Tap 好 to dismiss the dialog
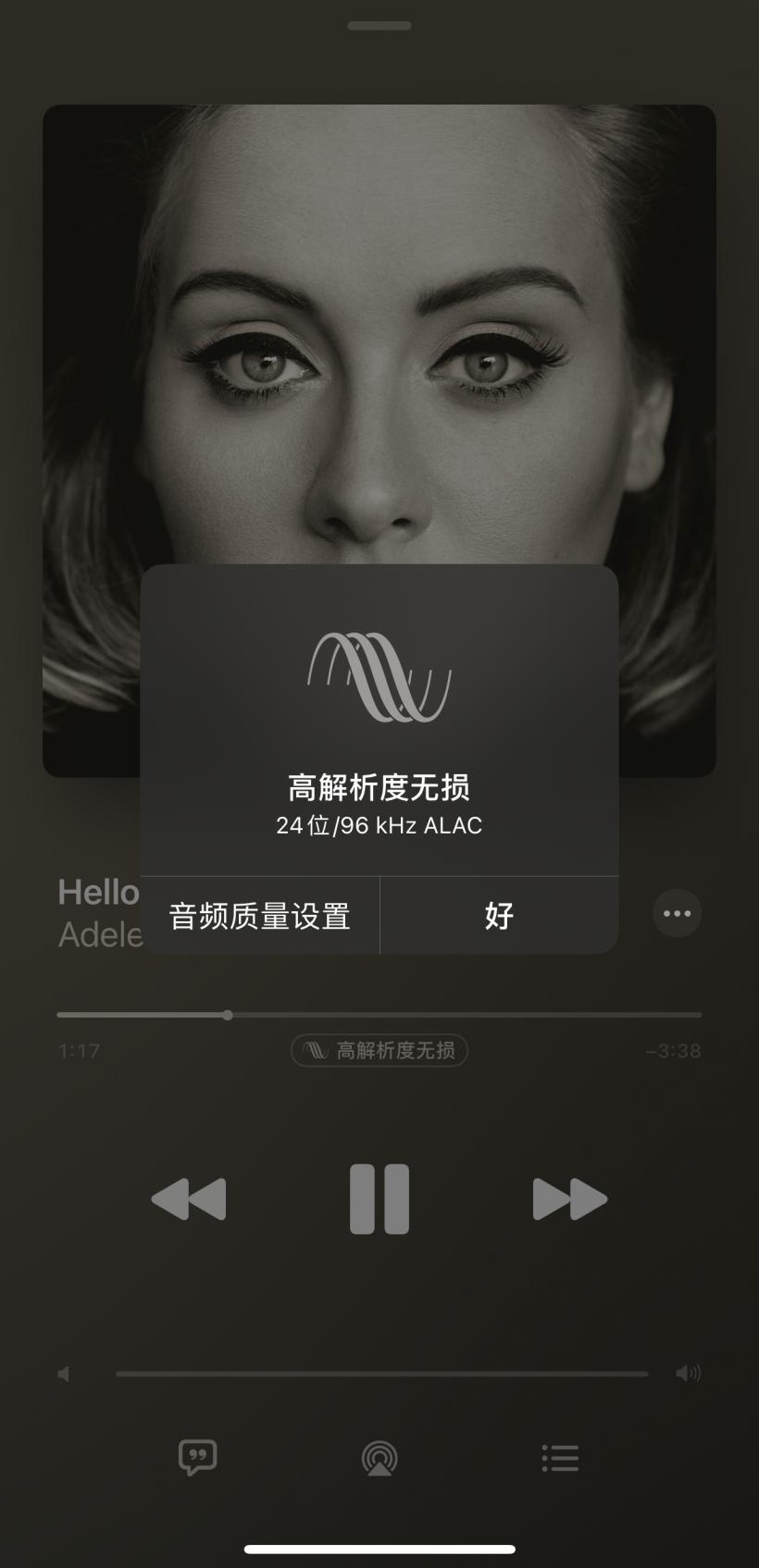The image size is (759, 1568). pyautogui.click(x=499, y=915)
